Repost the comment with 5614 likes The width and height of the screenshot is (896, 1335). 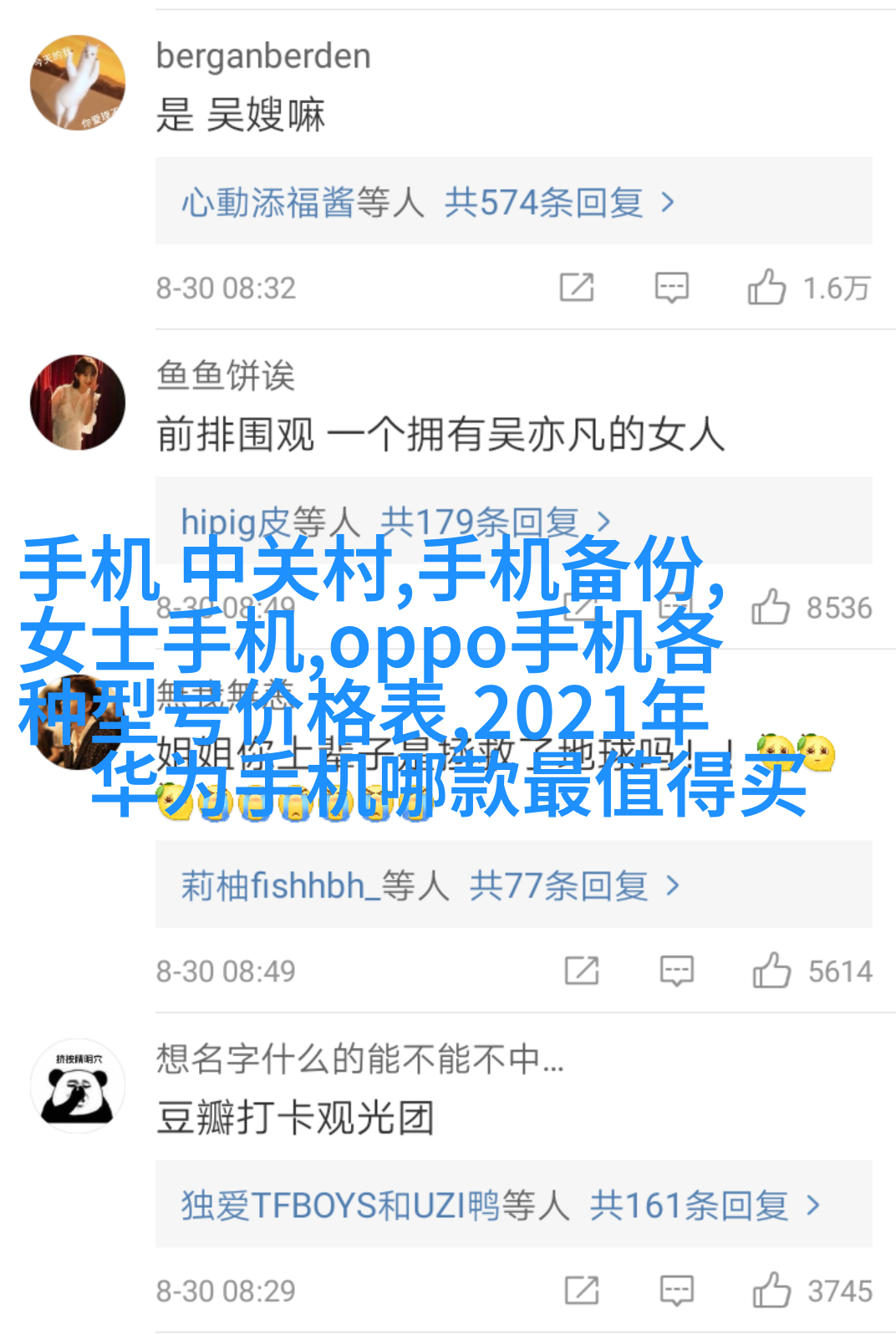click(582, 971)
